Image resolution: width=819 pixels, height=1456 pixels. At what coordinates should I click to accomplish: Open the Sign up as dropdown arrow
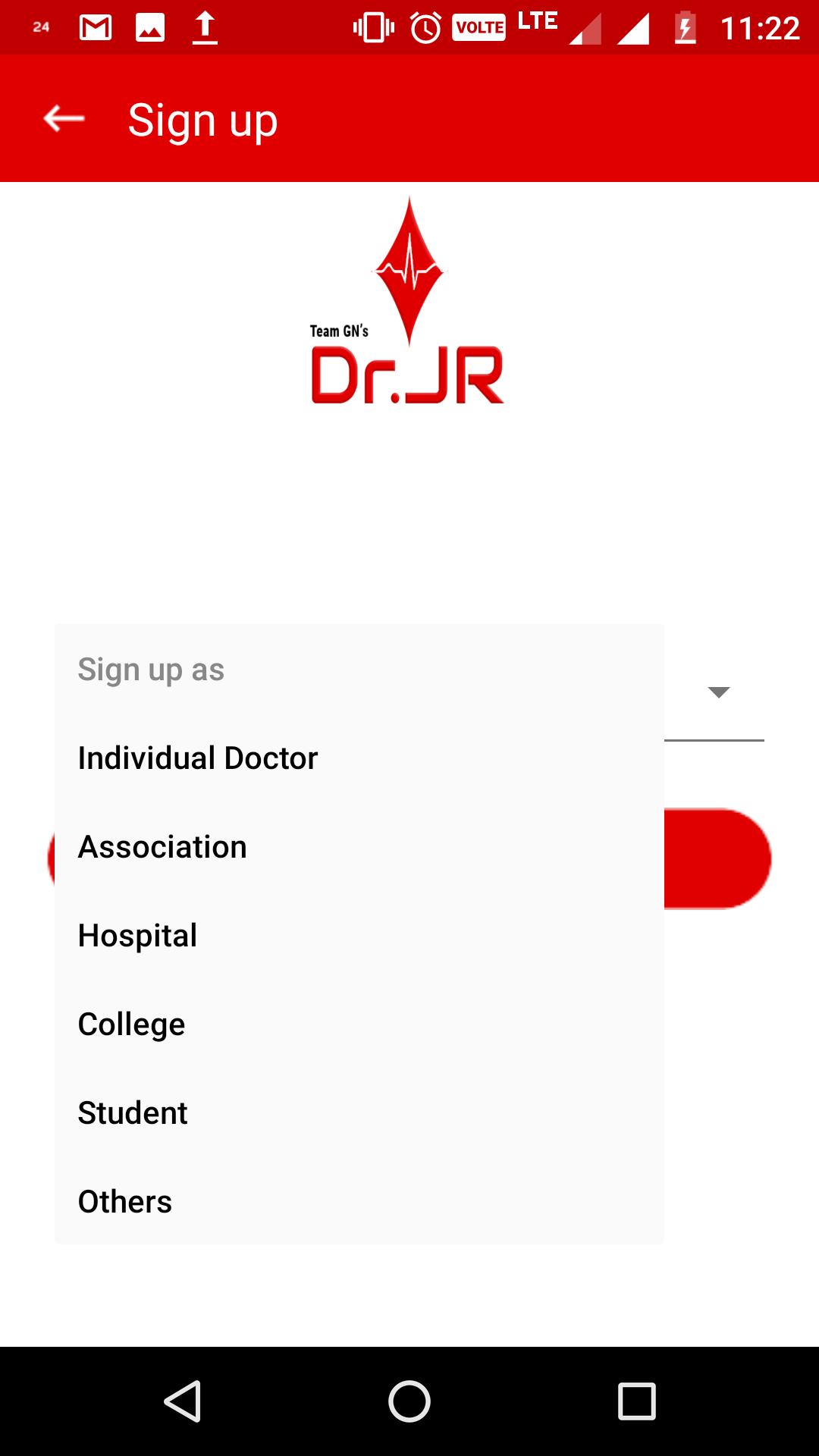(719, 691)
